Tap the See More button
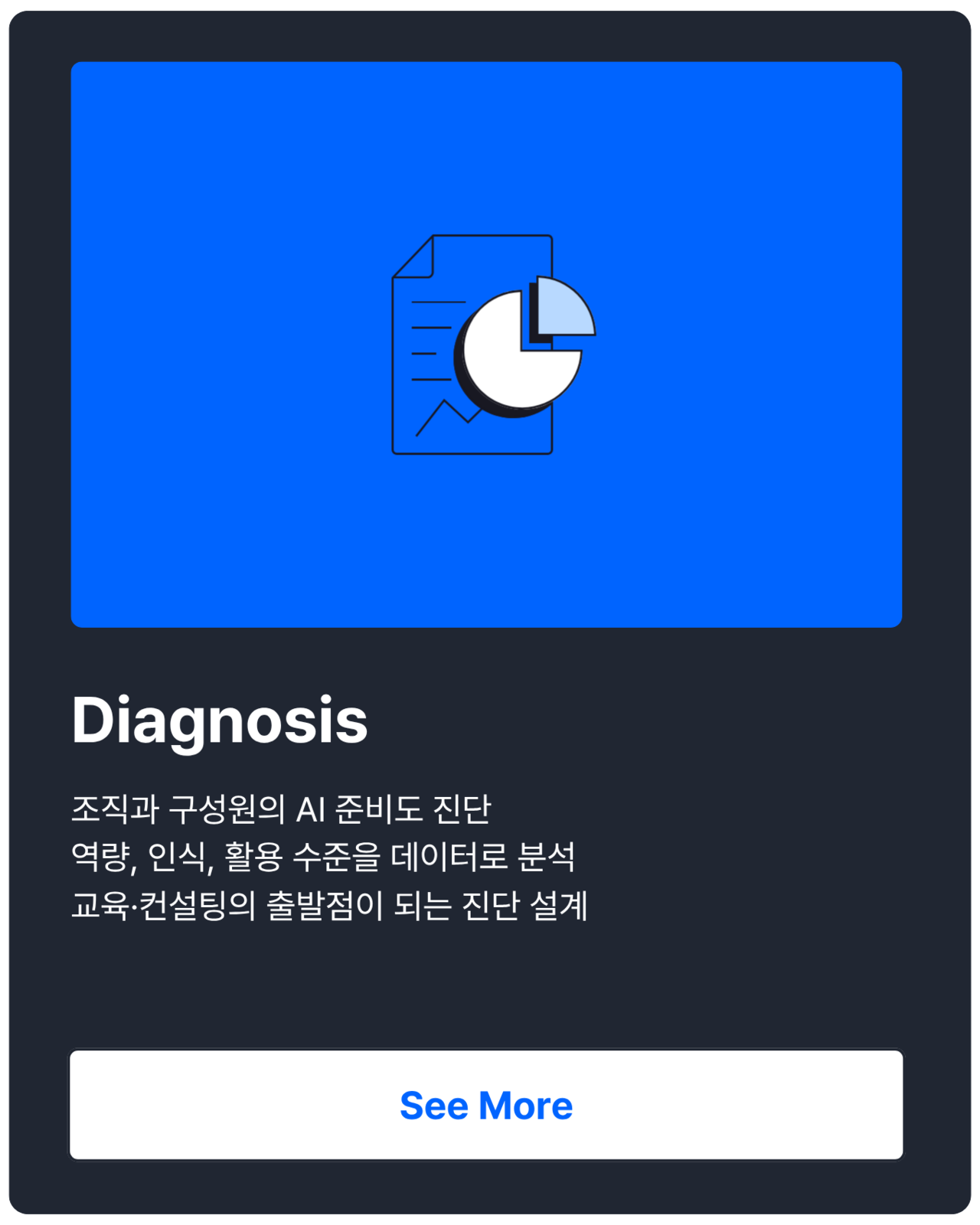Image resolution: width=980 pixels, height=1225 pixels. (x=486, y=1105)
